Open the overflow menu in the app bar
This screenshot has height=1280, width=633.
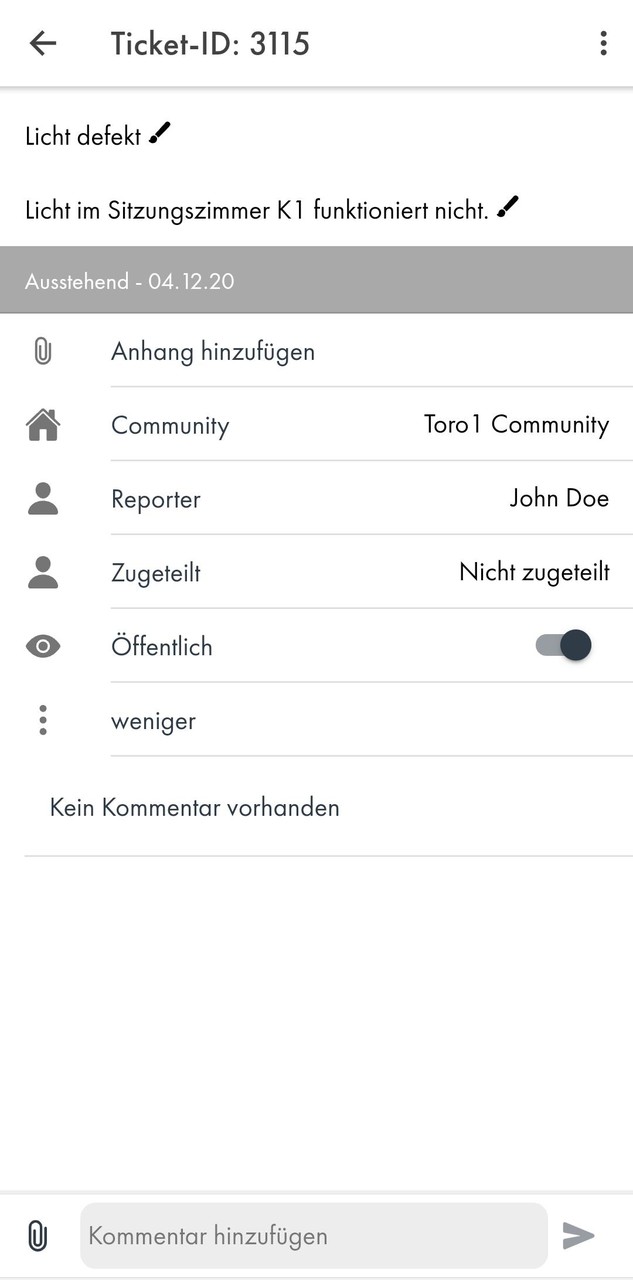603,43
